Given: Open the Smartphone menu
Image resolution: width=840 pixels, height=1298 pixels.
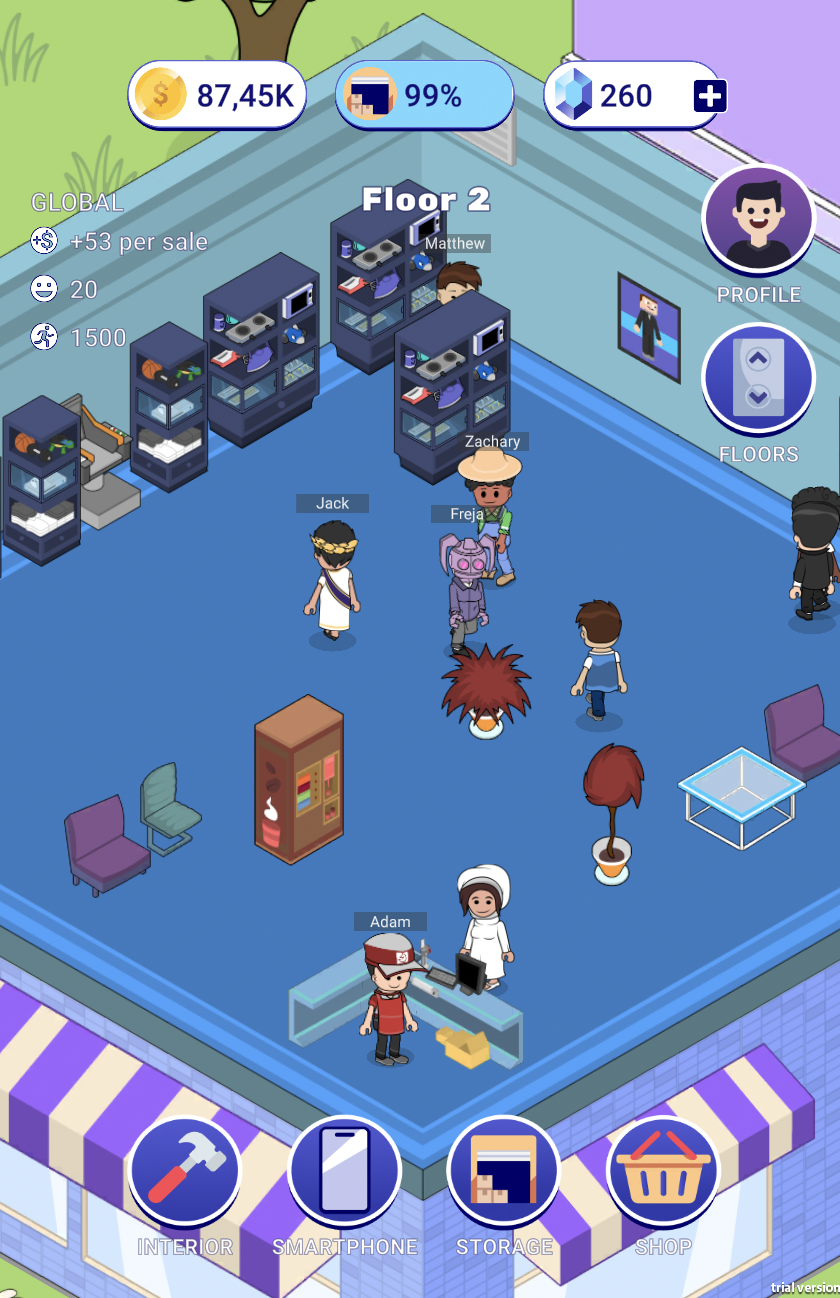Looking at the screenshot, I should click(x=344, y=1173).
